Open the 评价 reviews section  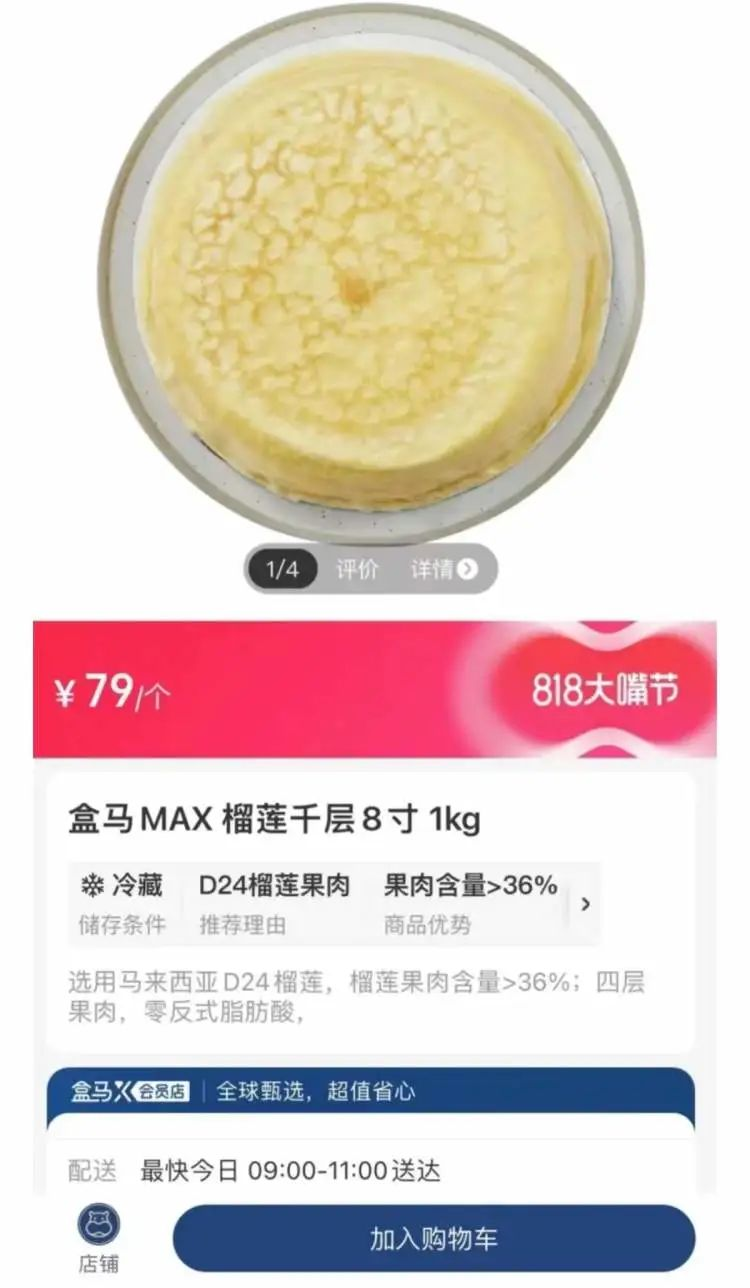[x=356, y=570]
